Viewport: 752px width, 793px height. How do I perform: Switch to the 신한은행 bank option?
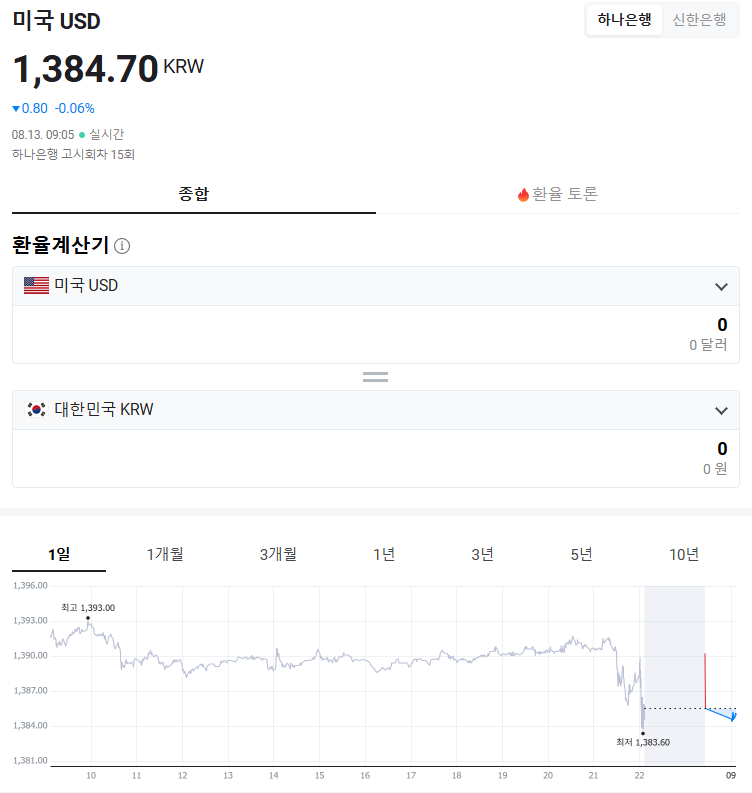point(699,20)
